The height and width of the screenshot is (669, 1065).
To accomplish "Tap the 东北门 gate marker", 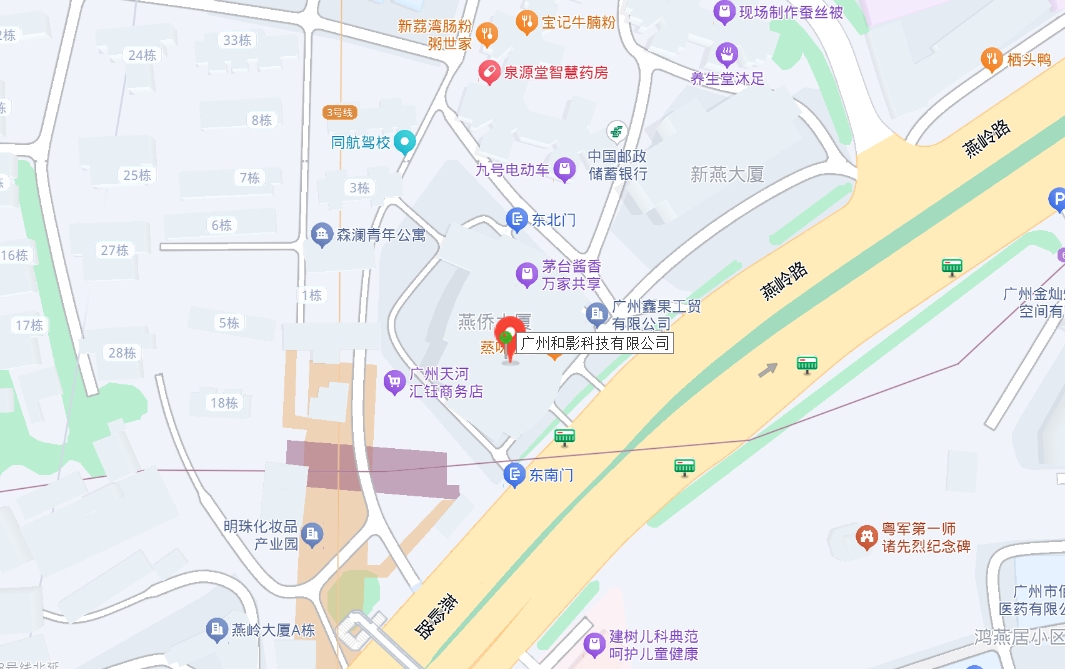I will 516,218.
